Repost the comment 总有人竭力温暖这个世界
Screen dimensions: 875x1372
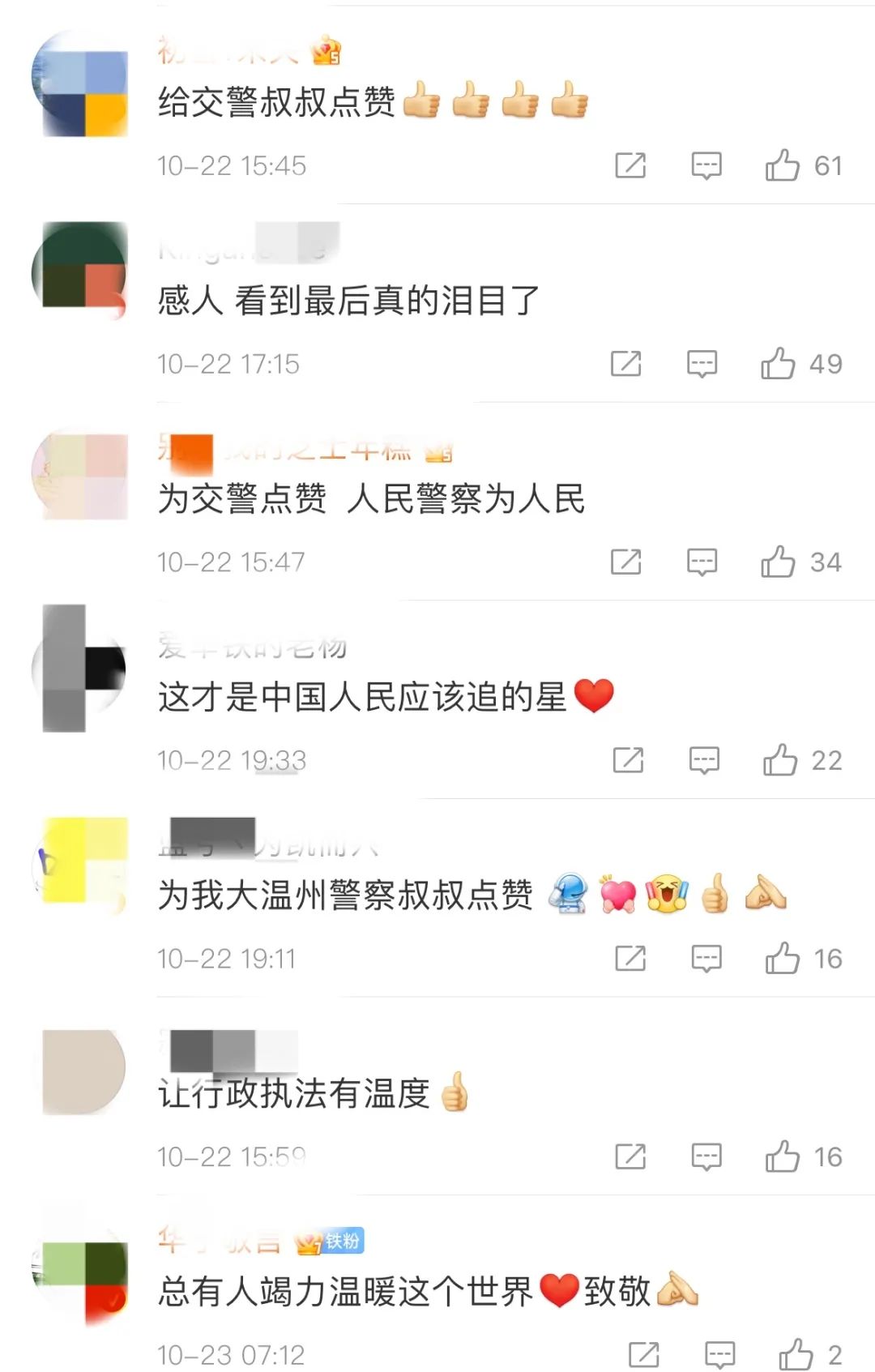(x=644, y=1354)
